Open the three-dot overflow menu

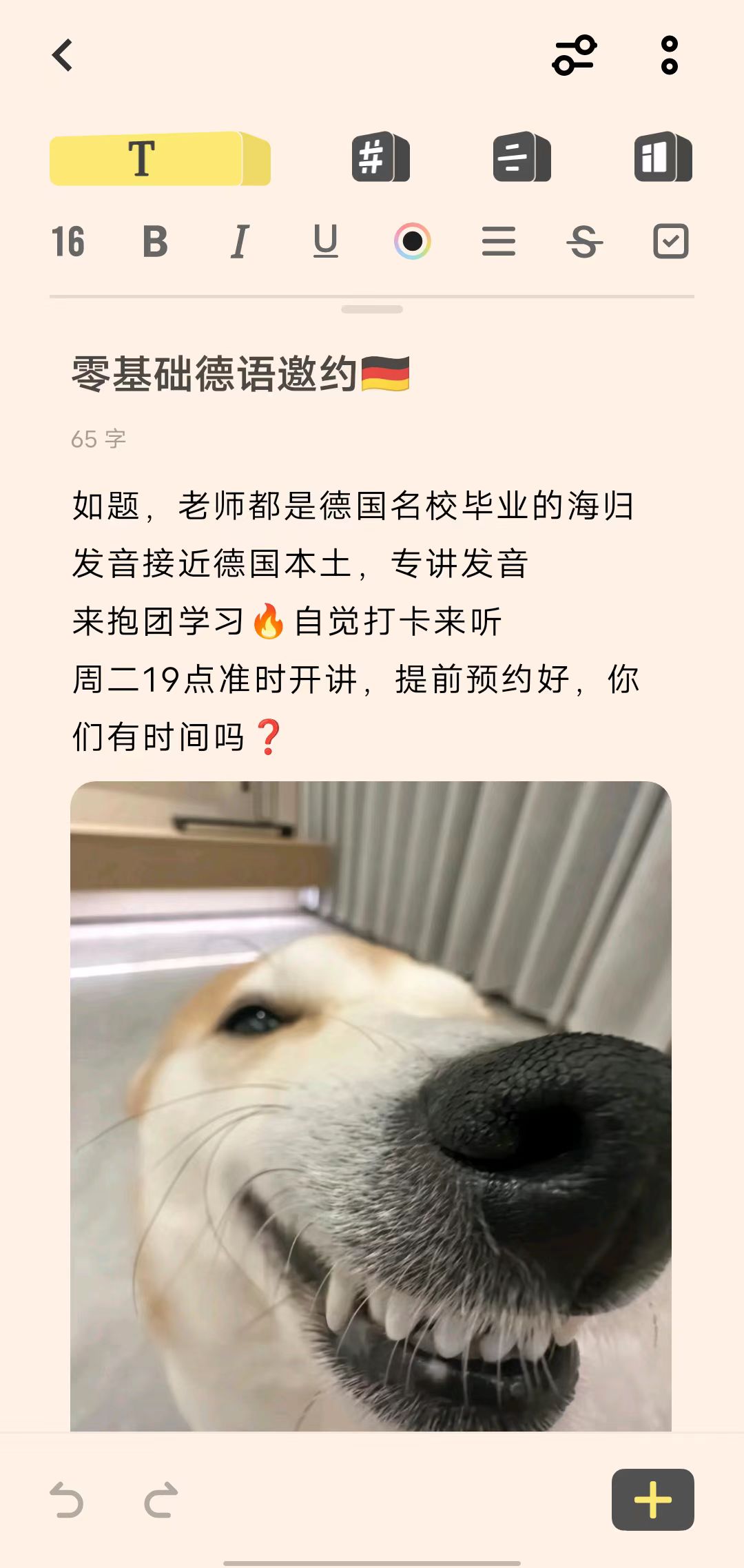pos(669,55)
